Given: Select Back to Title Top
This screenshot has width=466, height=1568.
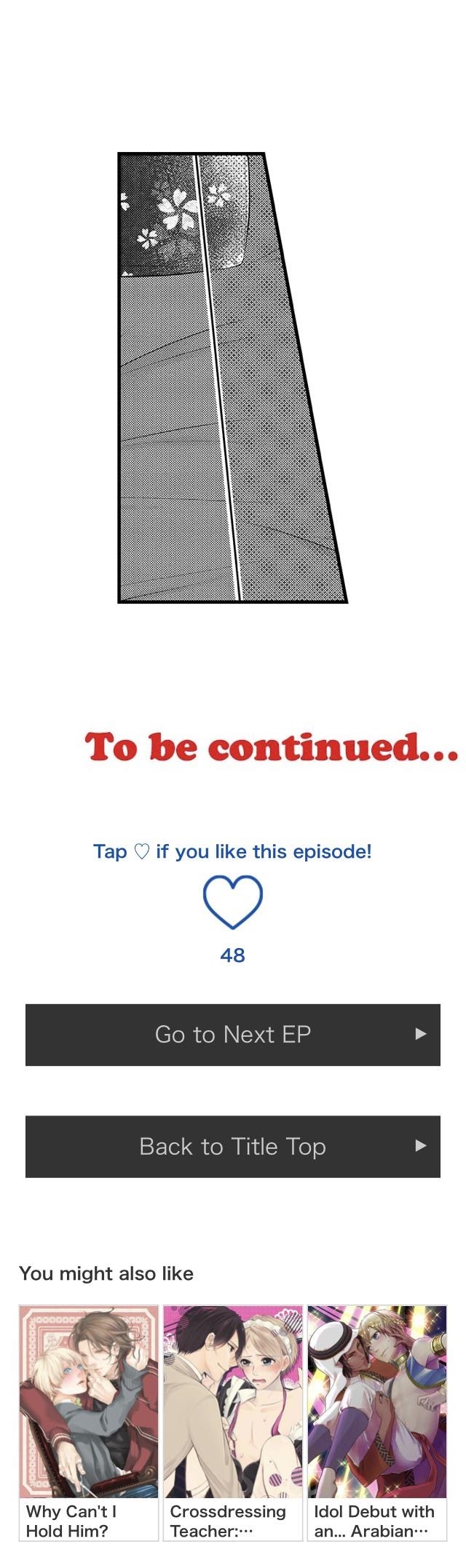Looking at the screenshot, I should [x=233, y=1146].
